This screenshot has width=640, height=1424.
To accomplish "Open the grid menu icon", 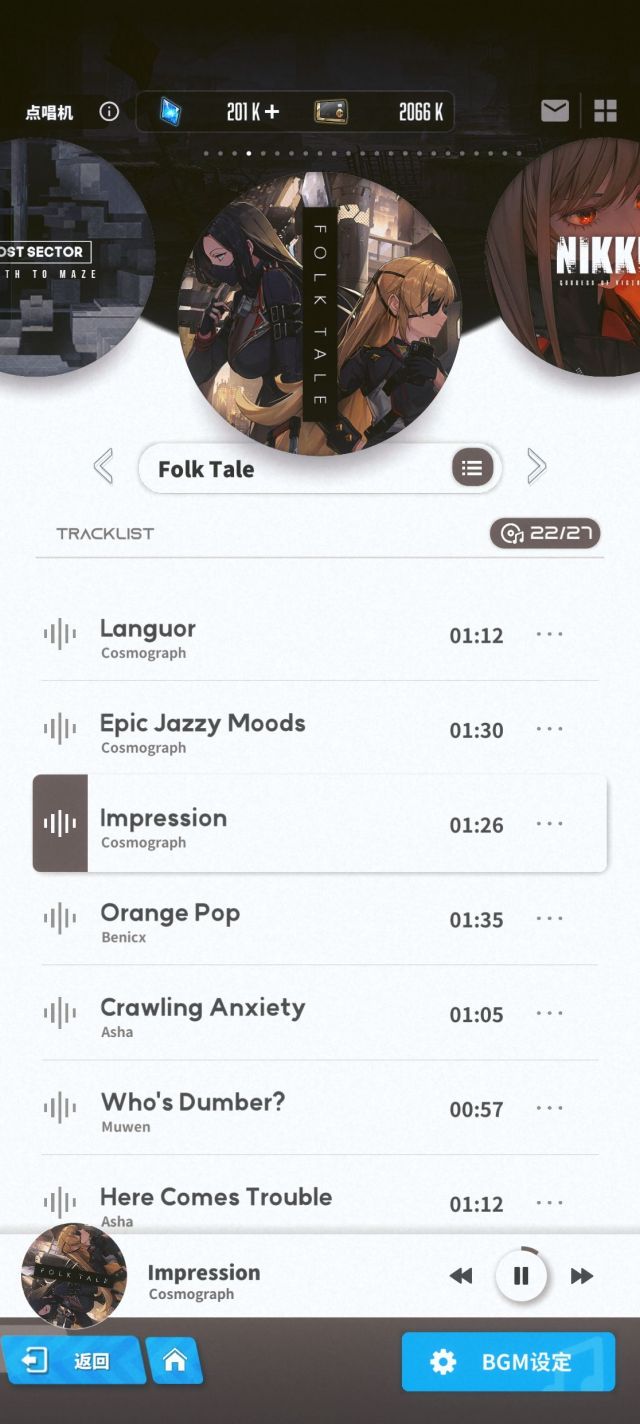I will coord(605,111).
